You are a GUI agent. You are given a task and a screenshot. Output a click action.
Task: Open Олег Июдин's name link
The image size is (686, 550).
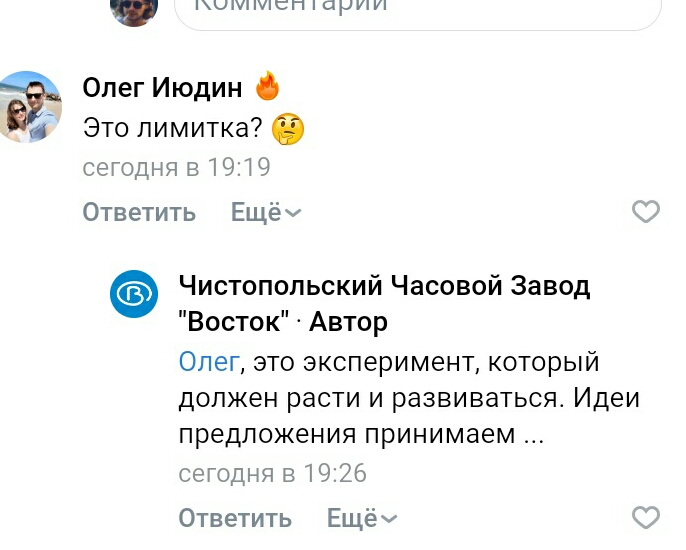162,88
